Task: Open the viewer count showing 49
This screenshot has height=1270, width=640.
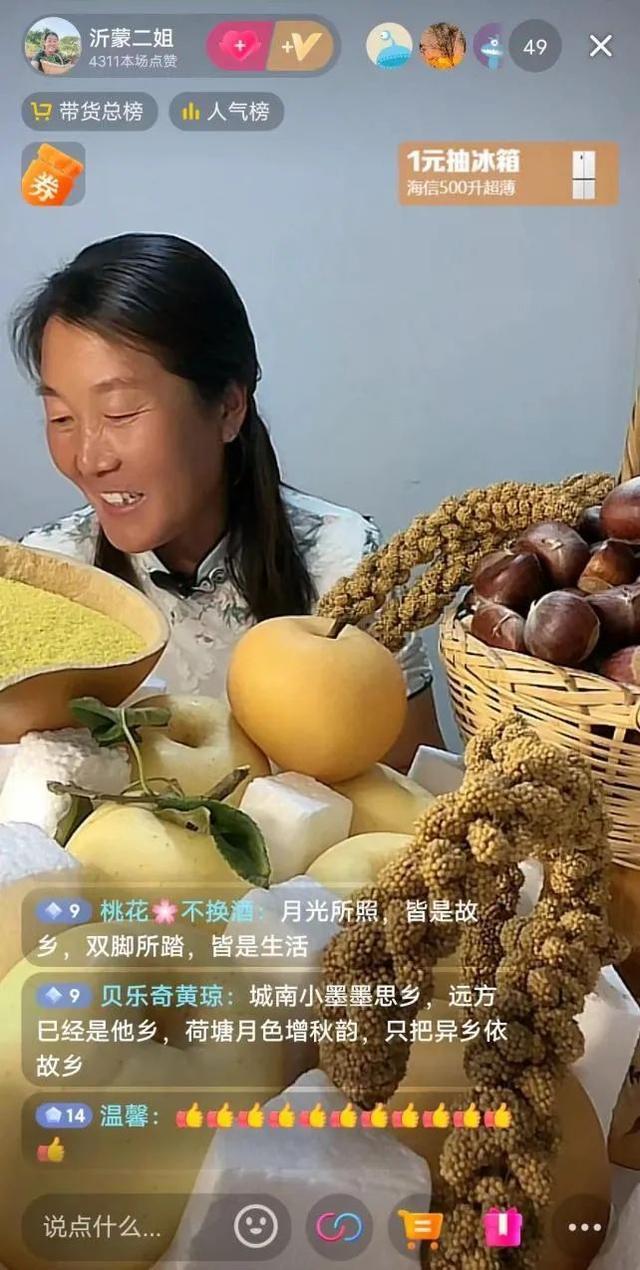Action: 535,46
